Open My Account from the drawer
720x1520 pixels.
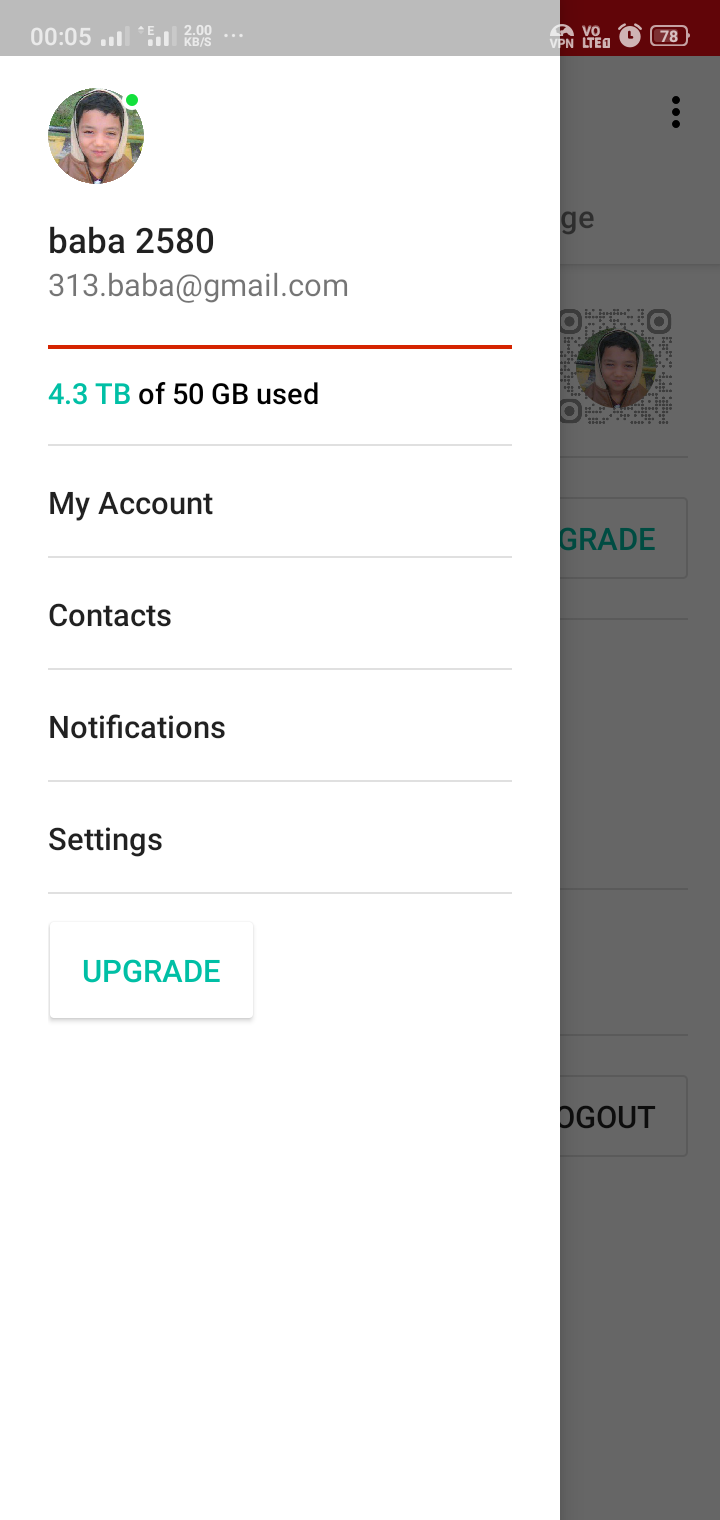pyautogui.click(x=131, y=503)
